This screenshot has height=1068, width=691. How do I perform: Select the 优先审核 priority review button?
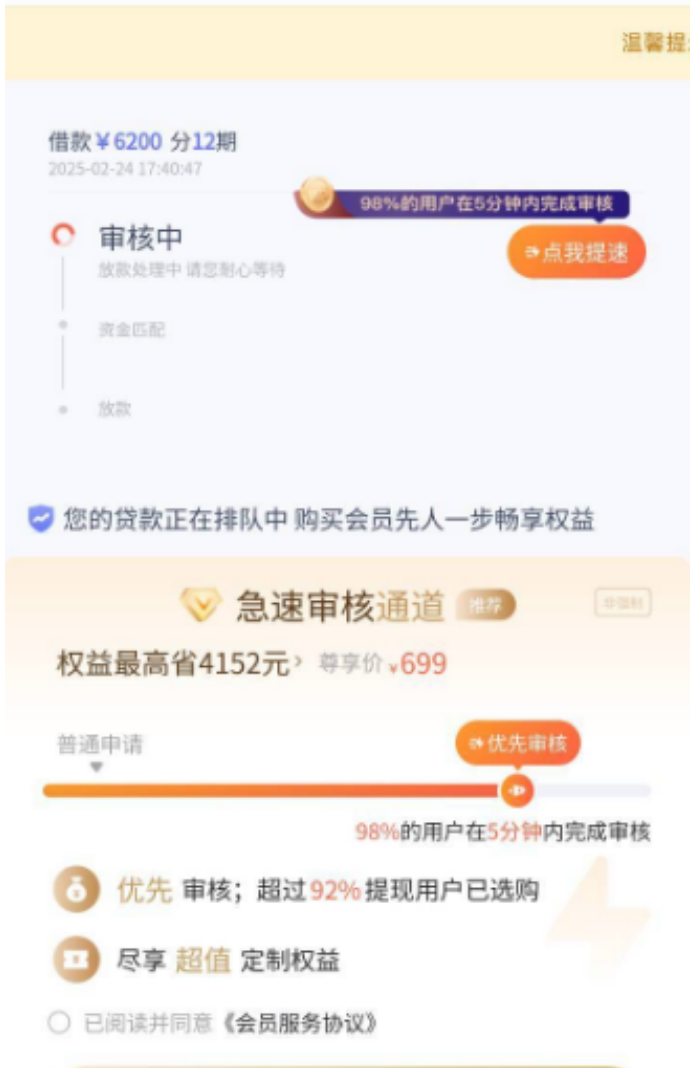pos(518,743)
